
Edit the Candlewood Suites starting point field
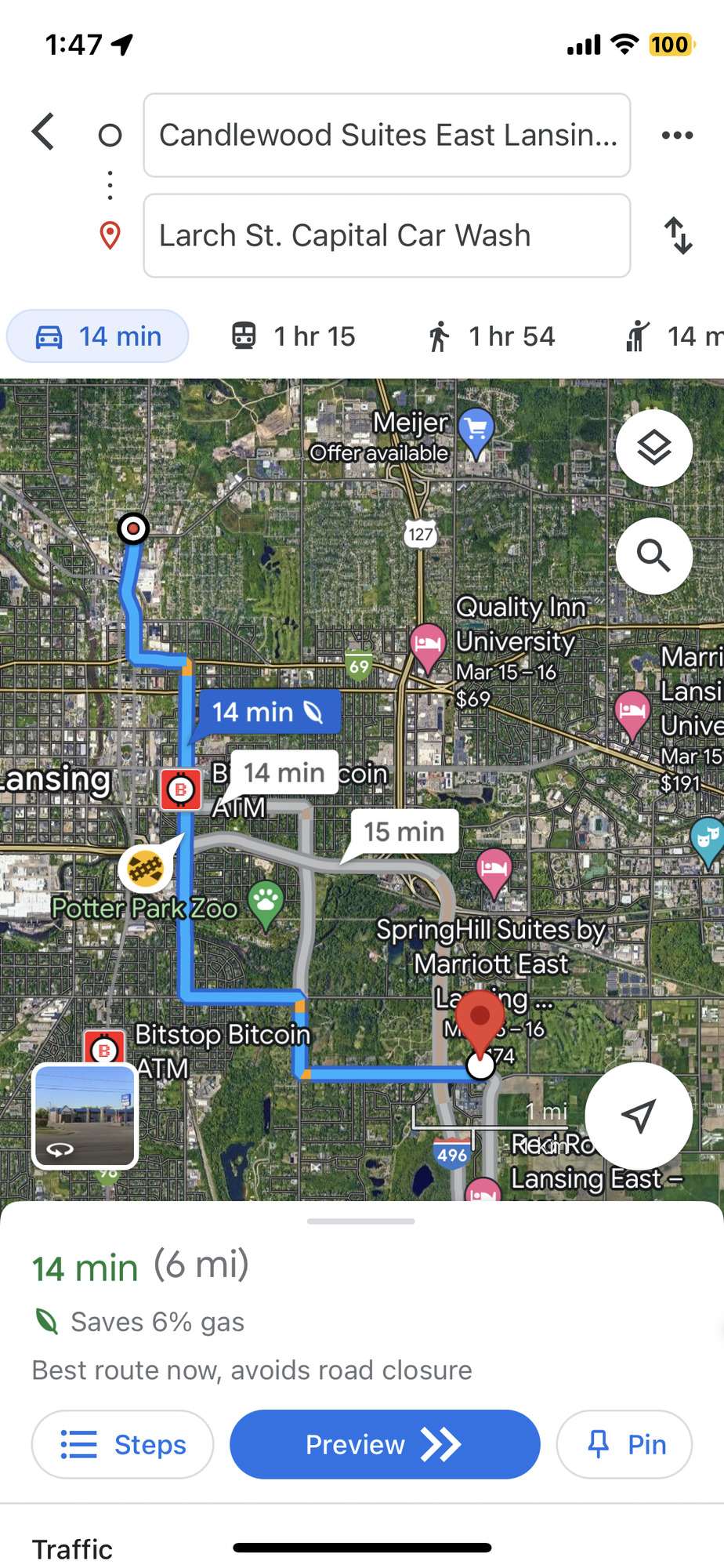(x=386, y=135)
